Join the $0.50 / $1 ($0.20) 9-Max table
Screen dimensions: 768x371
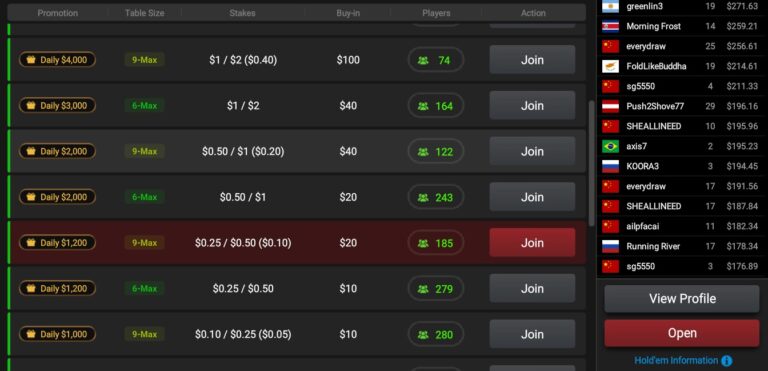(532, 151)
